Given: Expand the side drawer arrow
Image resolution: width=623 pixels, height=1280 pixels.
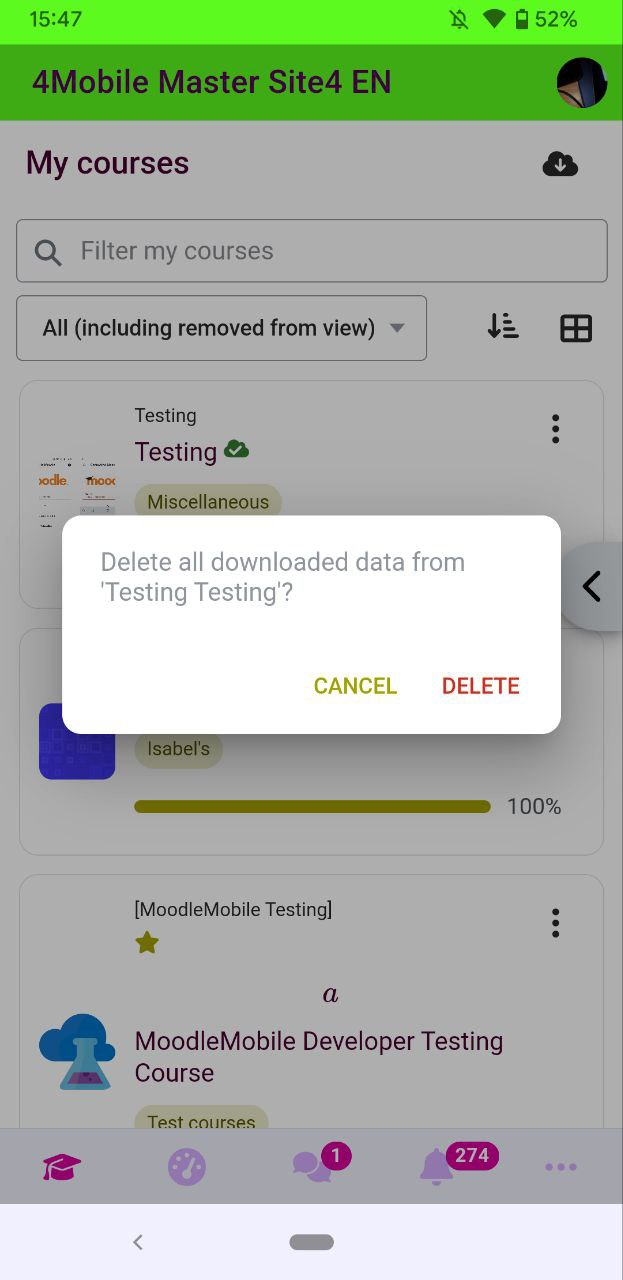Looking at the screenshot, I should point(592,586).
